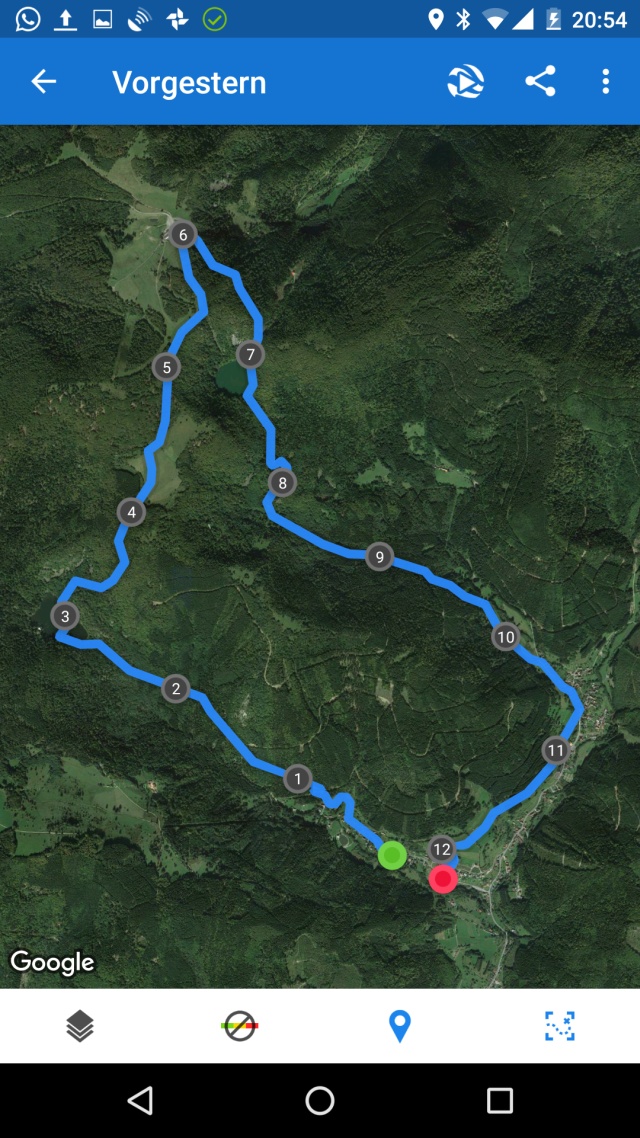Toggle the location pin markers
This screenshot has width=640, height=1138.
pyautogui.click(x=400, y=1025)
